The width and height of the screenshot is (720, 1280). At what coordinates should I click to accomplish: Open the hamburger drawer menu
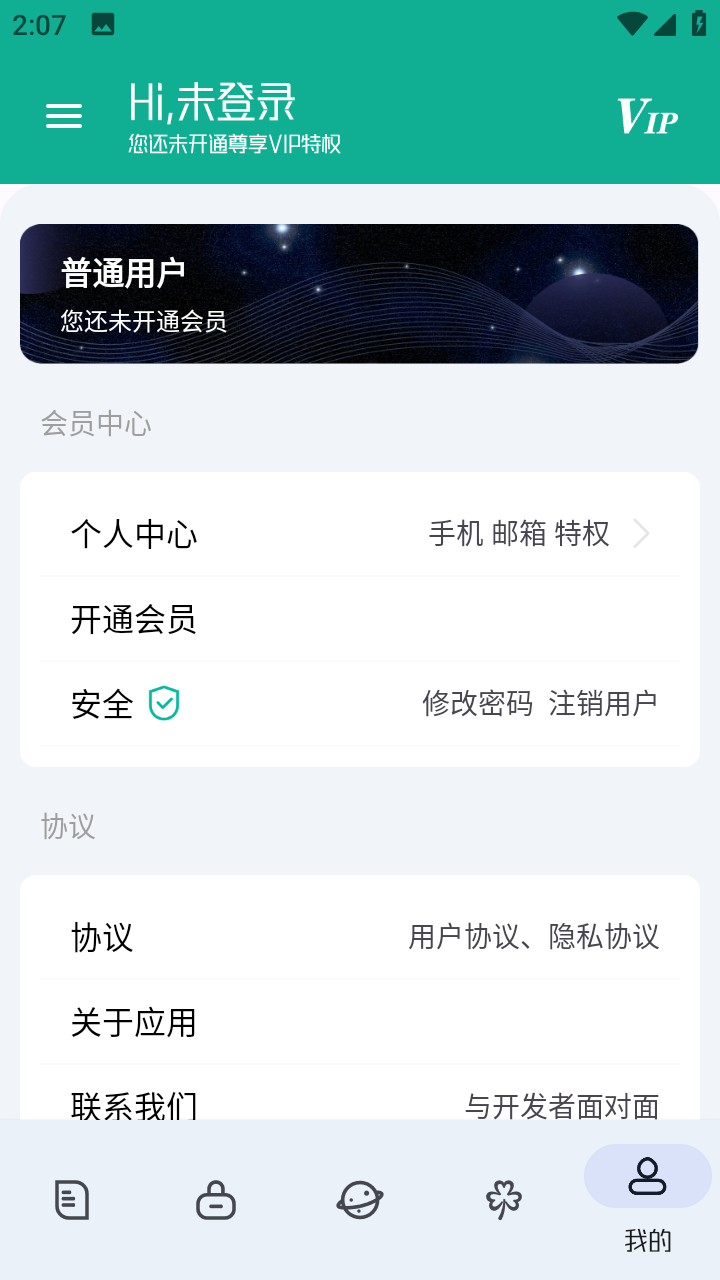[x=64, y=117]
